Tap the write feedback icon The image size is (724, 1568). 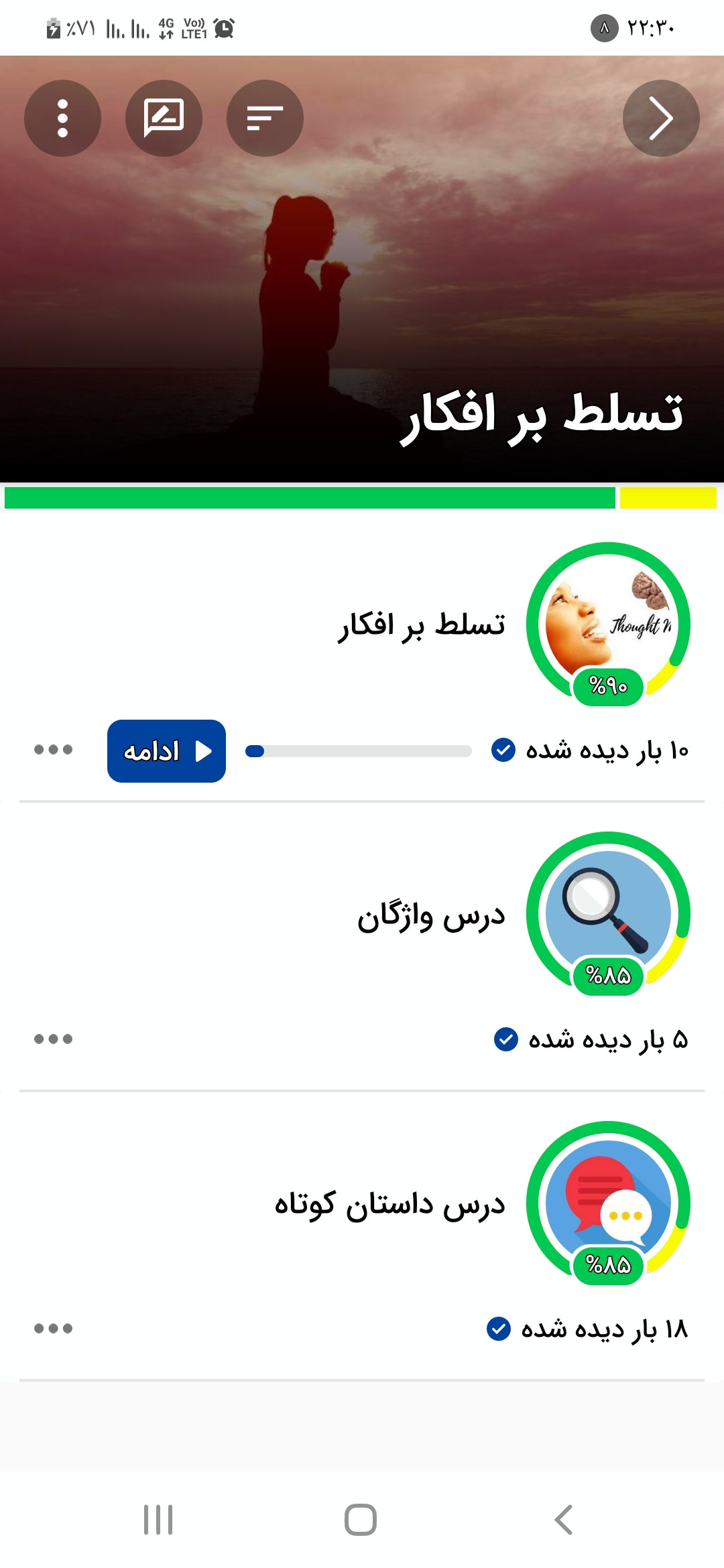[164, 119]
